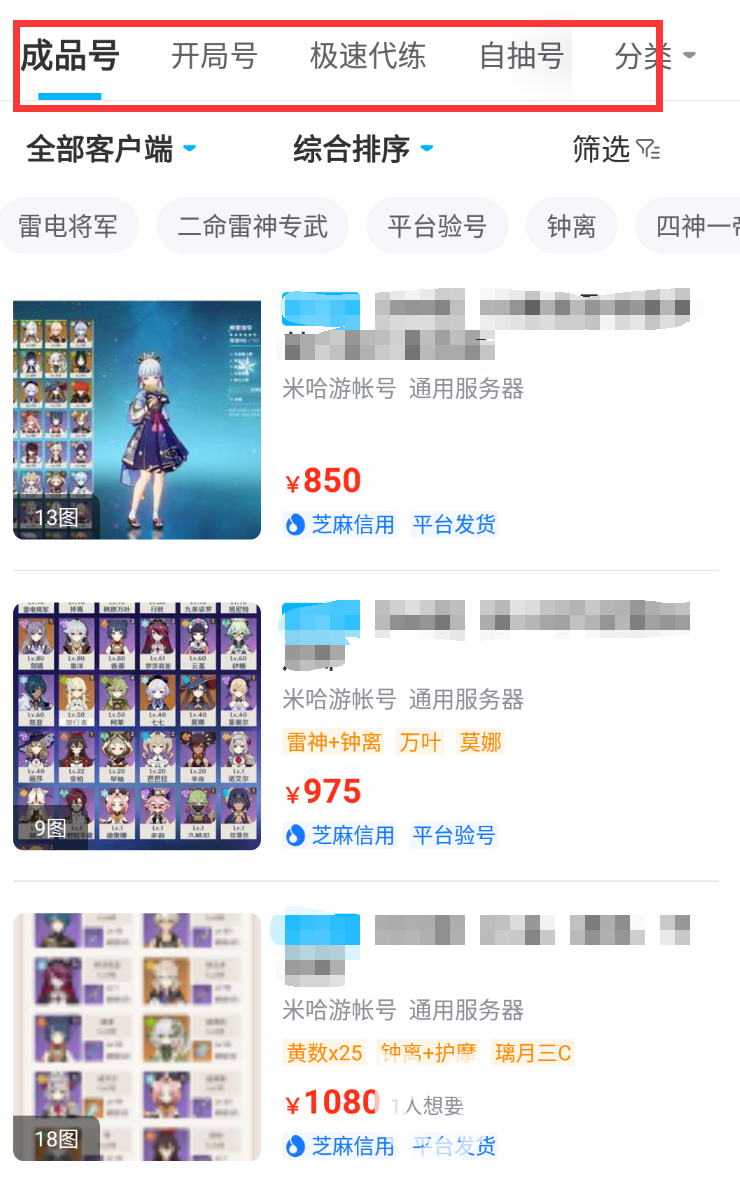The width and height of the screenshot is (740, 1187).
Task: Open the 筛选 filter options
Action: click(616, 149)
